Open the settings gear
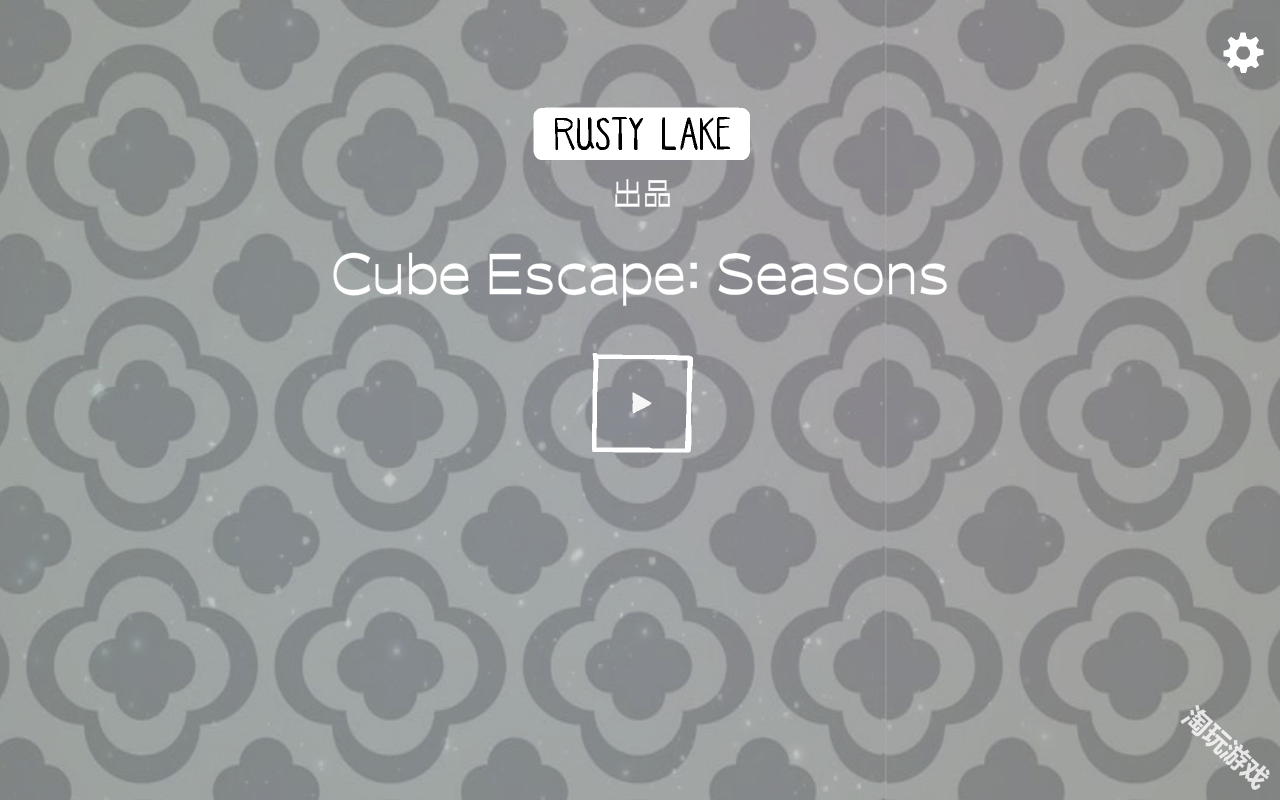 [1243, 52]
